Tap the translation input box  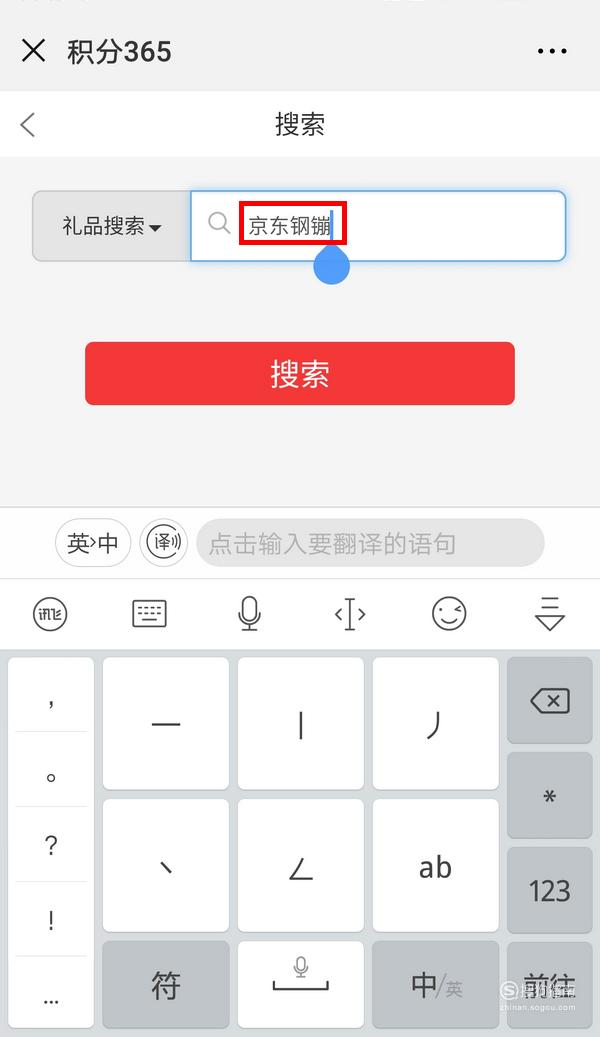point(370,543)
